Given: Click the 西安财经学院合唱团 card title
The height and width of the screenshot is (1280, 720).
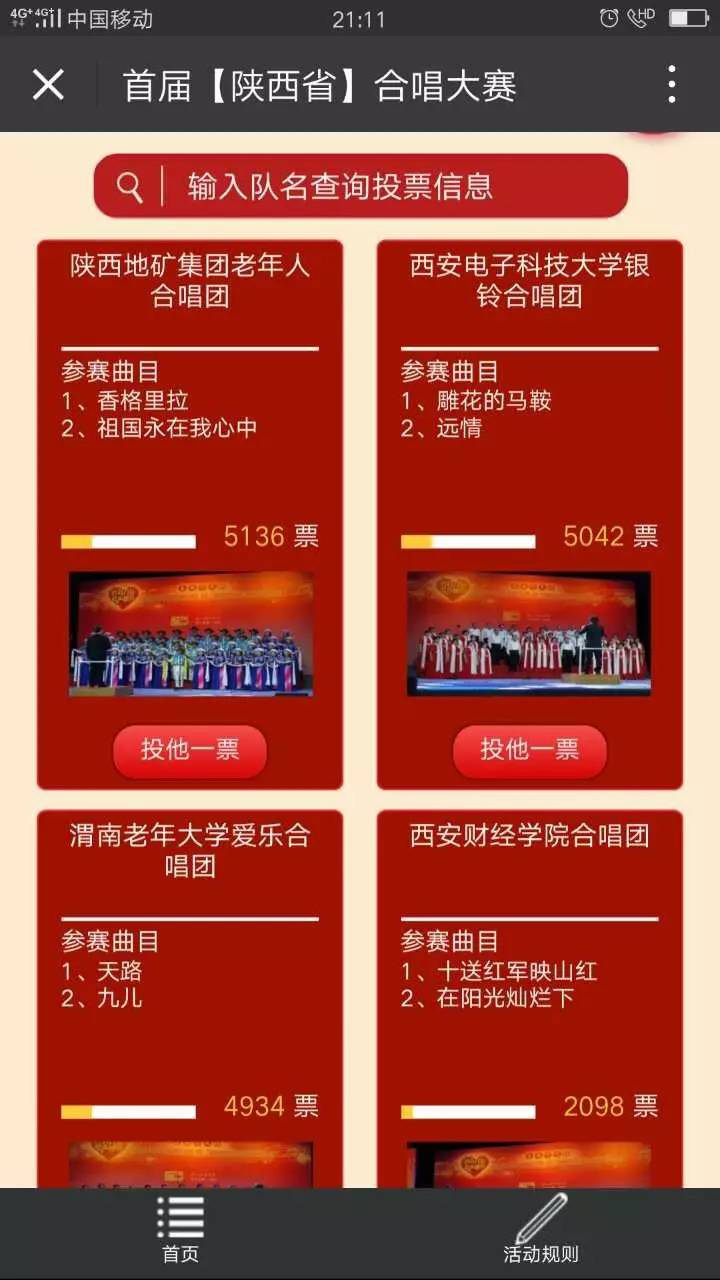Looking at the screenshot, I should (529, 837).
